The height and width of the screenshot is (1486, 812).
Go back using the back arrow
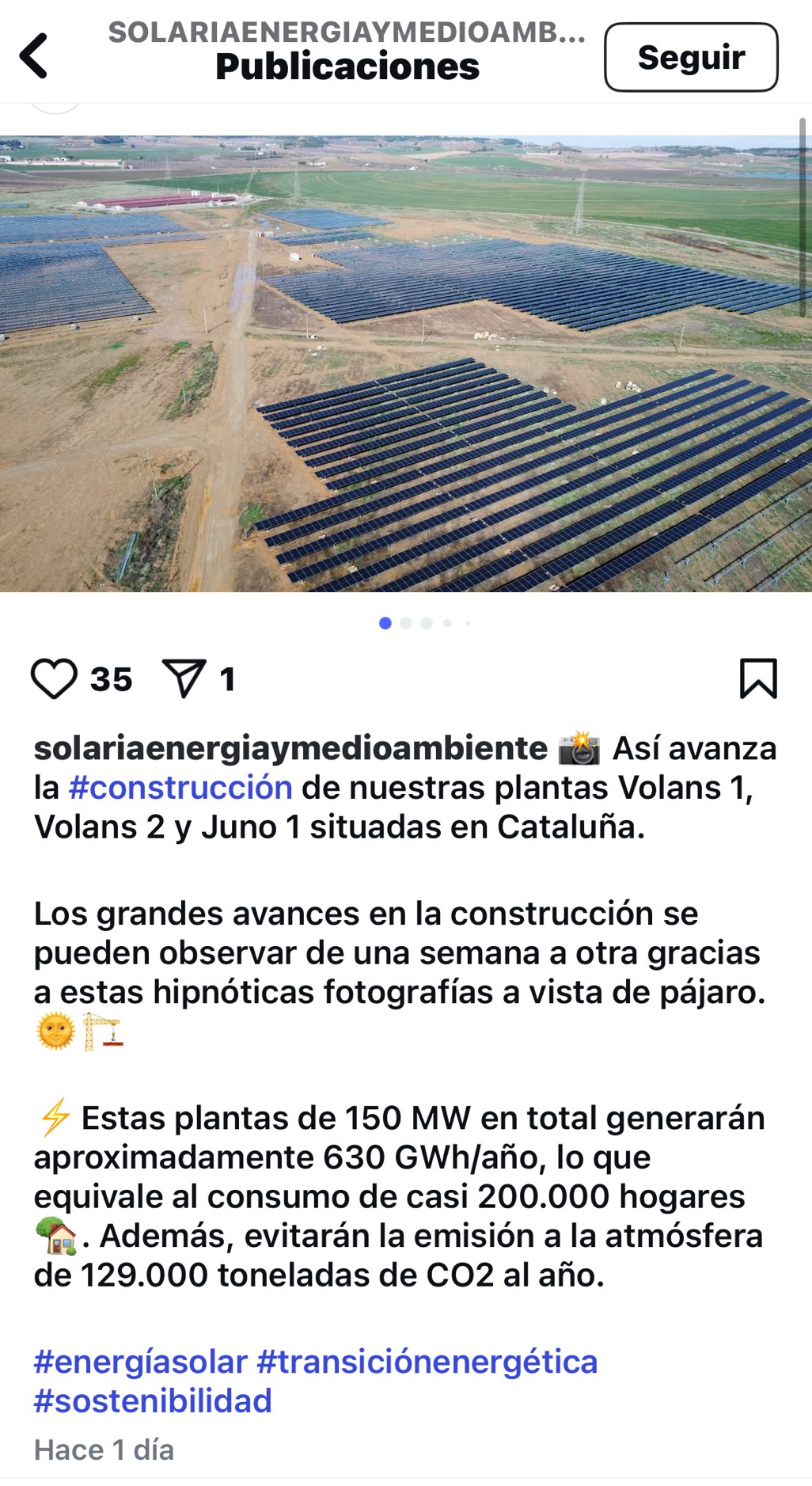(33, 56)
